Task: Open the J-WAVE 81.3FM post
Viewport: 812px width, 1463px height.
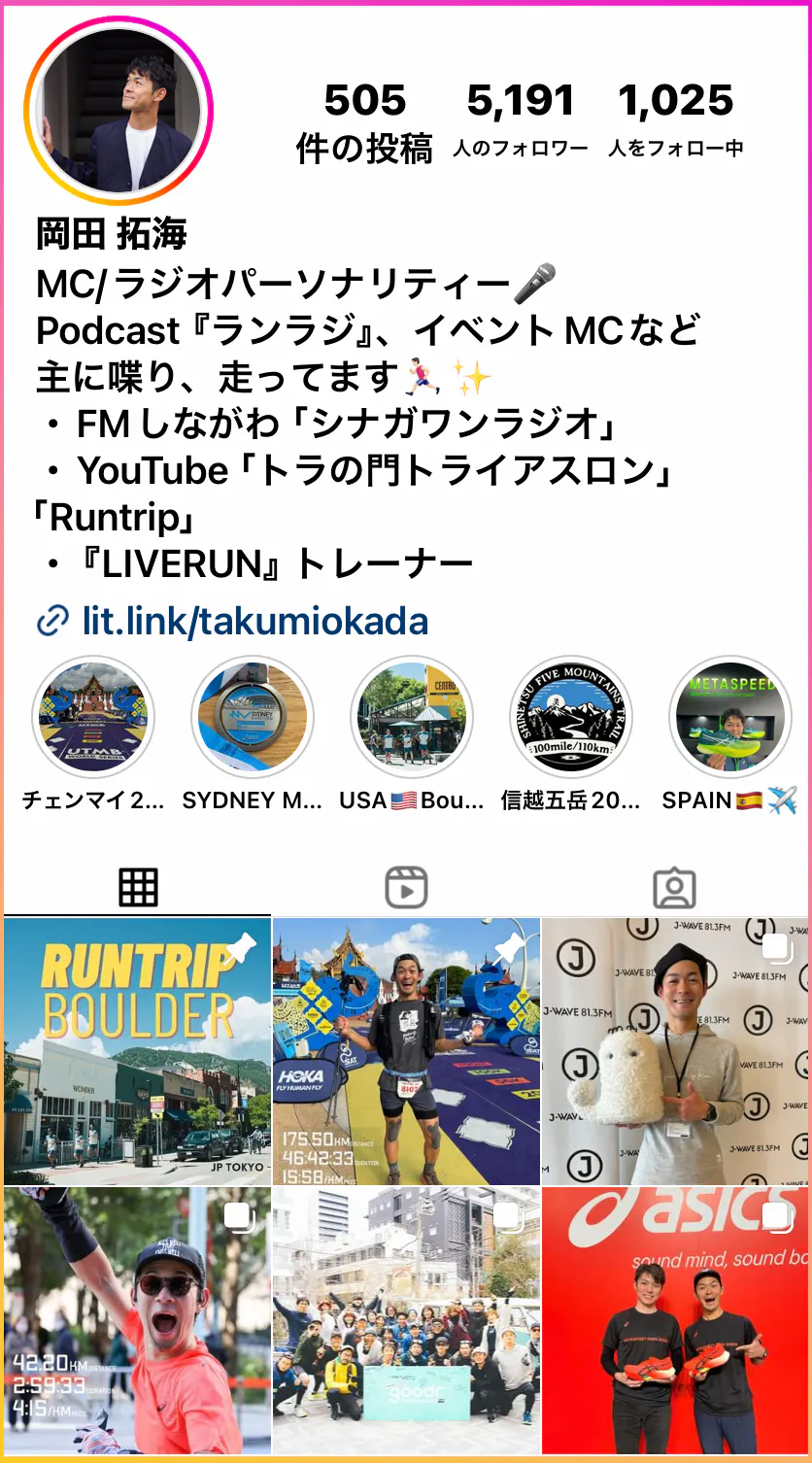Action: (x=675, y=1051)
